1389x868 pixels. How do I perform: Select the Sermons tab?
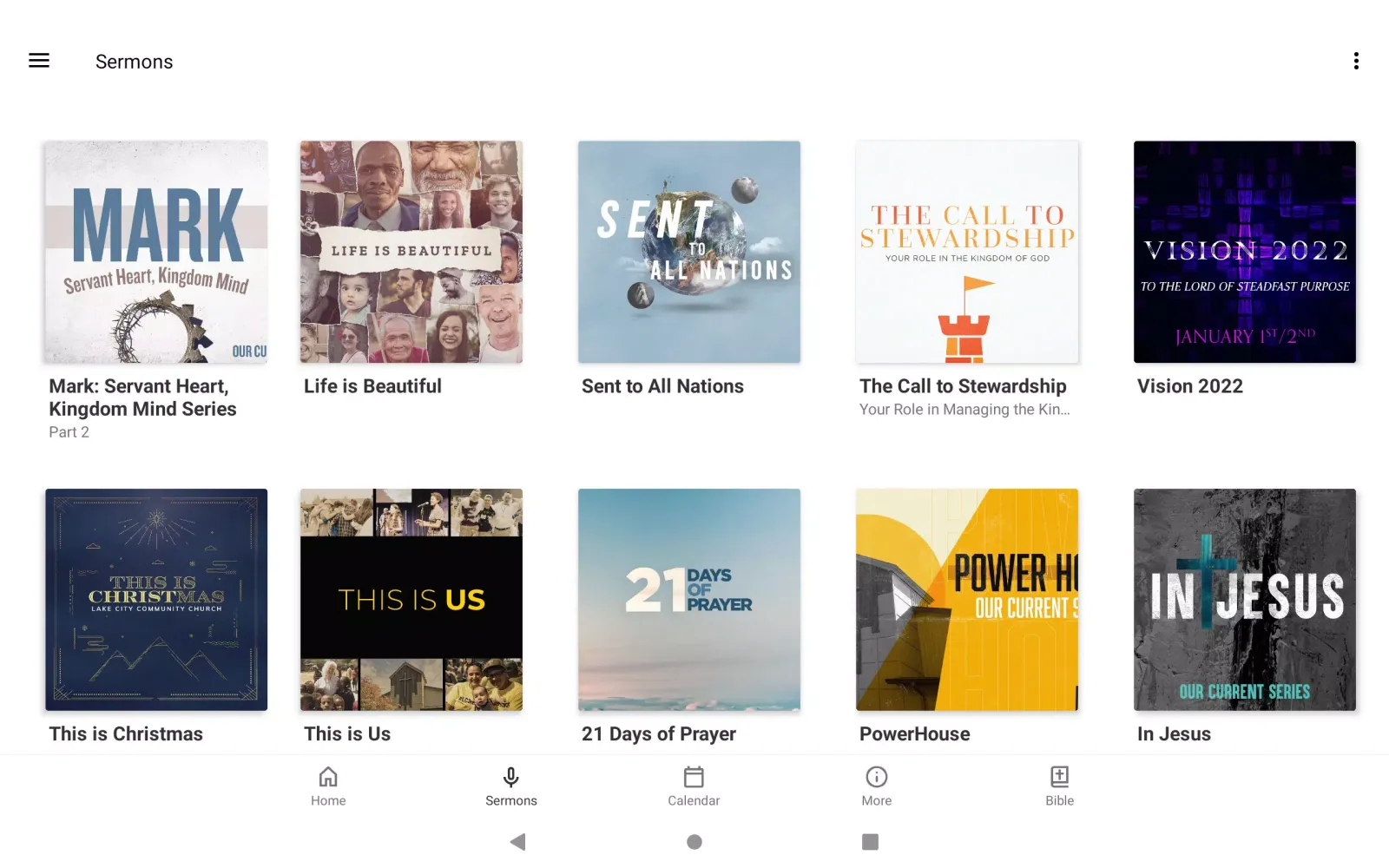pos(510,786)
